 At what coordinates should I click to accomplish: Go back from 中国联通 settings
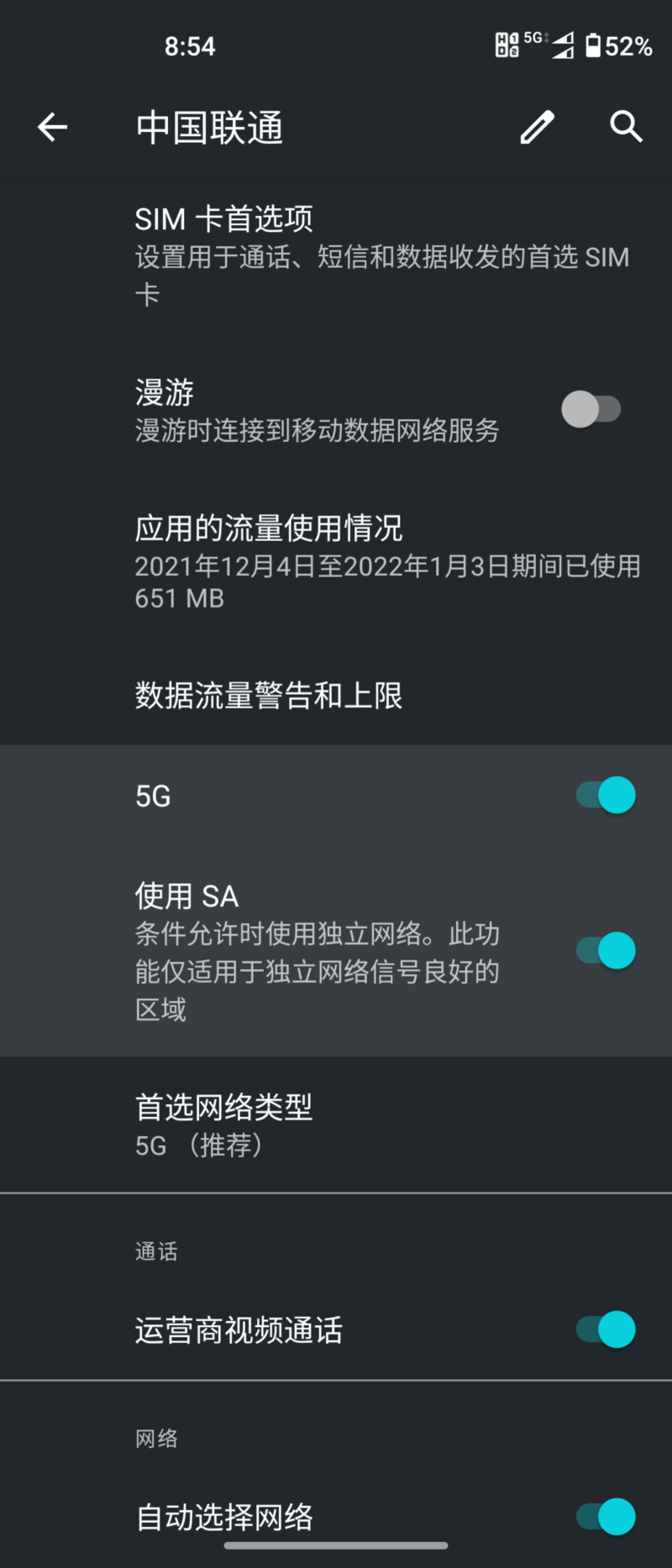tap(52, 128)
